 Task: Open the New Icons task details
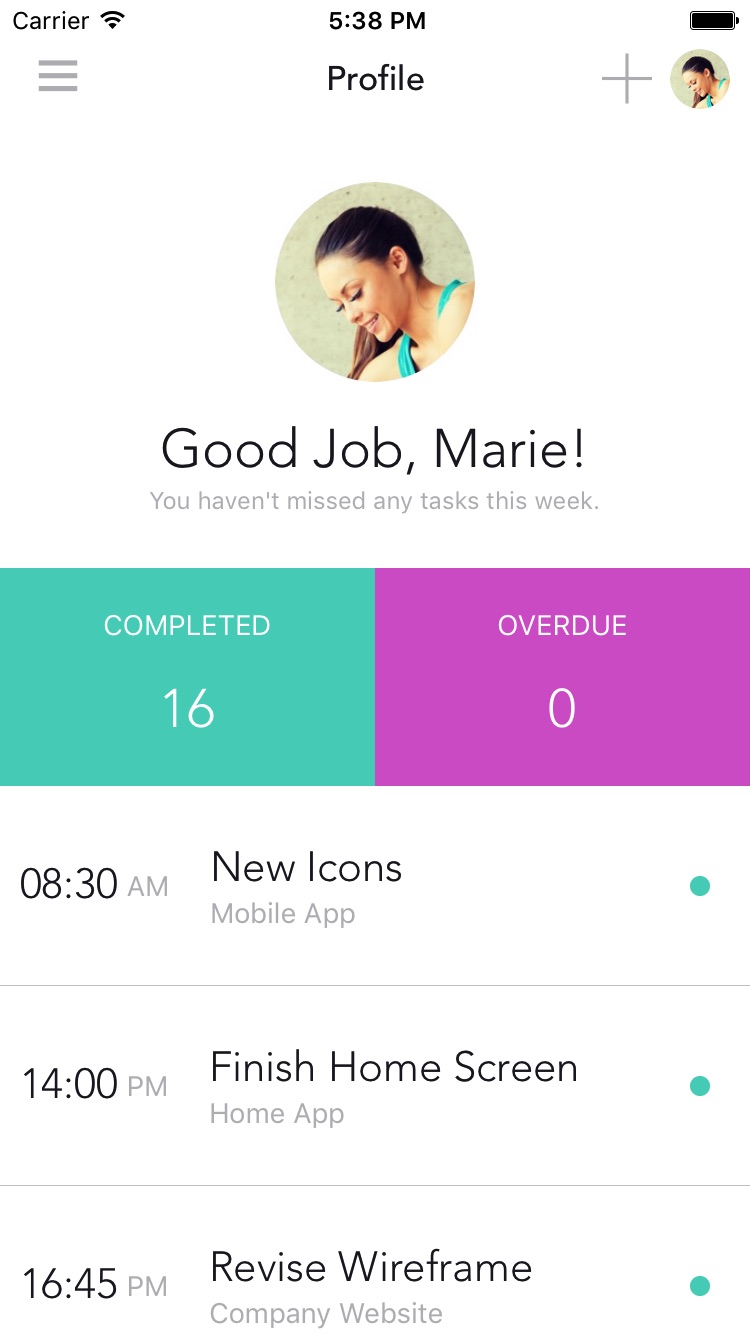(x=305, y=868)
